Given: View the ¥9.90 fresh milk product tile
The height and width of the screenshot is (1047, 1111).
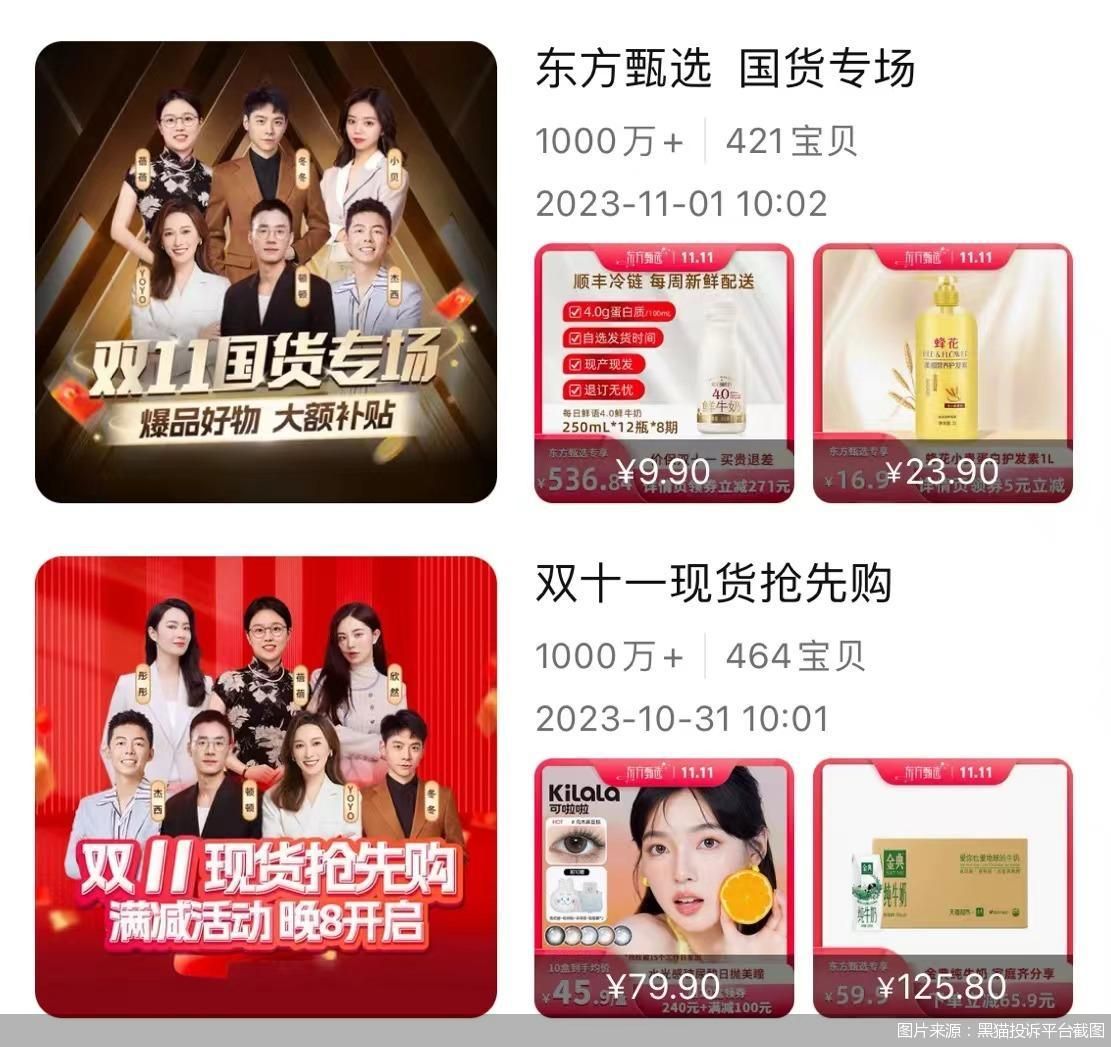Looking at the screenshot, I should pos(664,372).
